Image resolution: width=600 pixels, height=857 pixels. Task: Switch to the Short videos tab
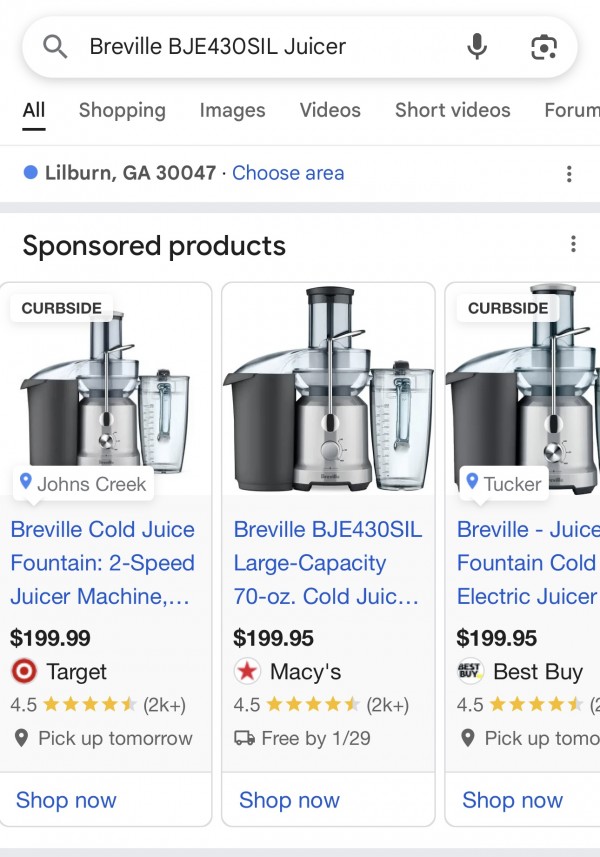[452, 110]
